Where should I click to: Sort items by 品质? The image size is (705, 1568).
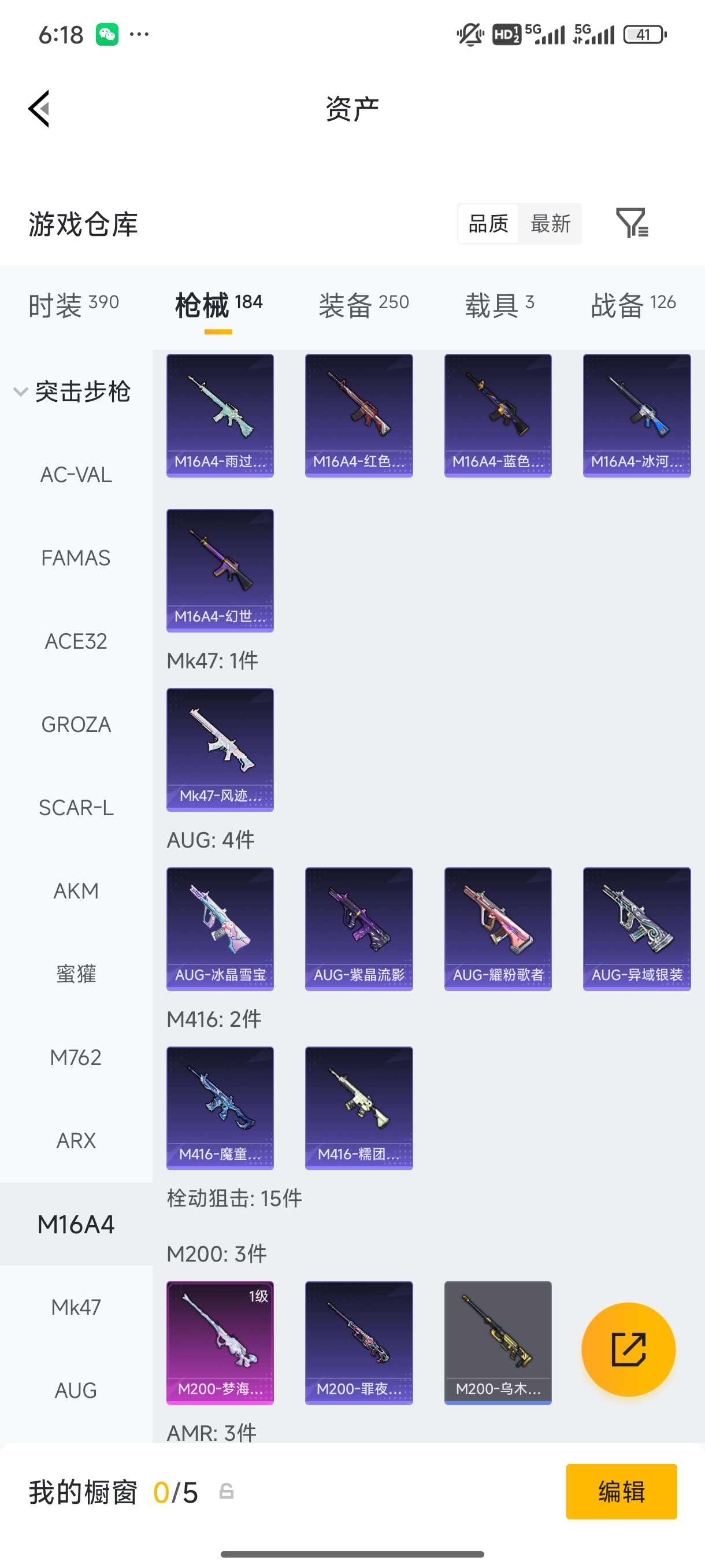tap(488, 223)
